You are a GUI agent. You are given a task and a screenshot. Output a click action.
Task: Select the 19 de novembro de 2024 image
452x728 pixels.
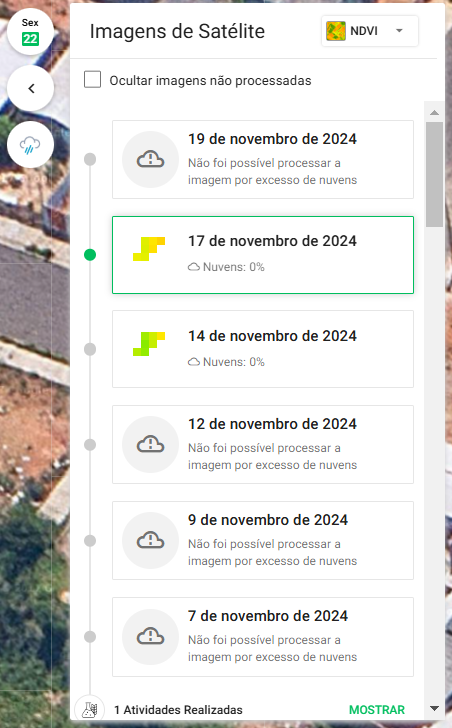coord(263,159)
